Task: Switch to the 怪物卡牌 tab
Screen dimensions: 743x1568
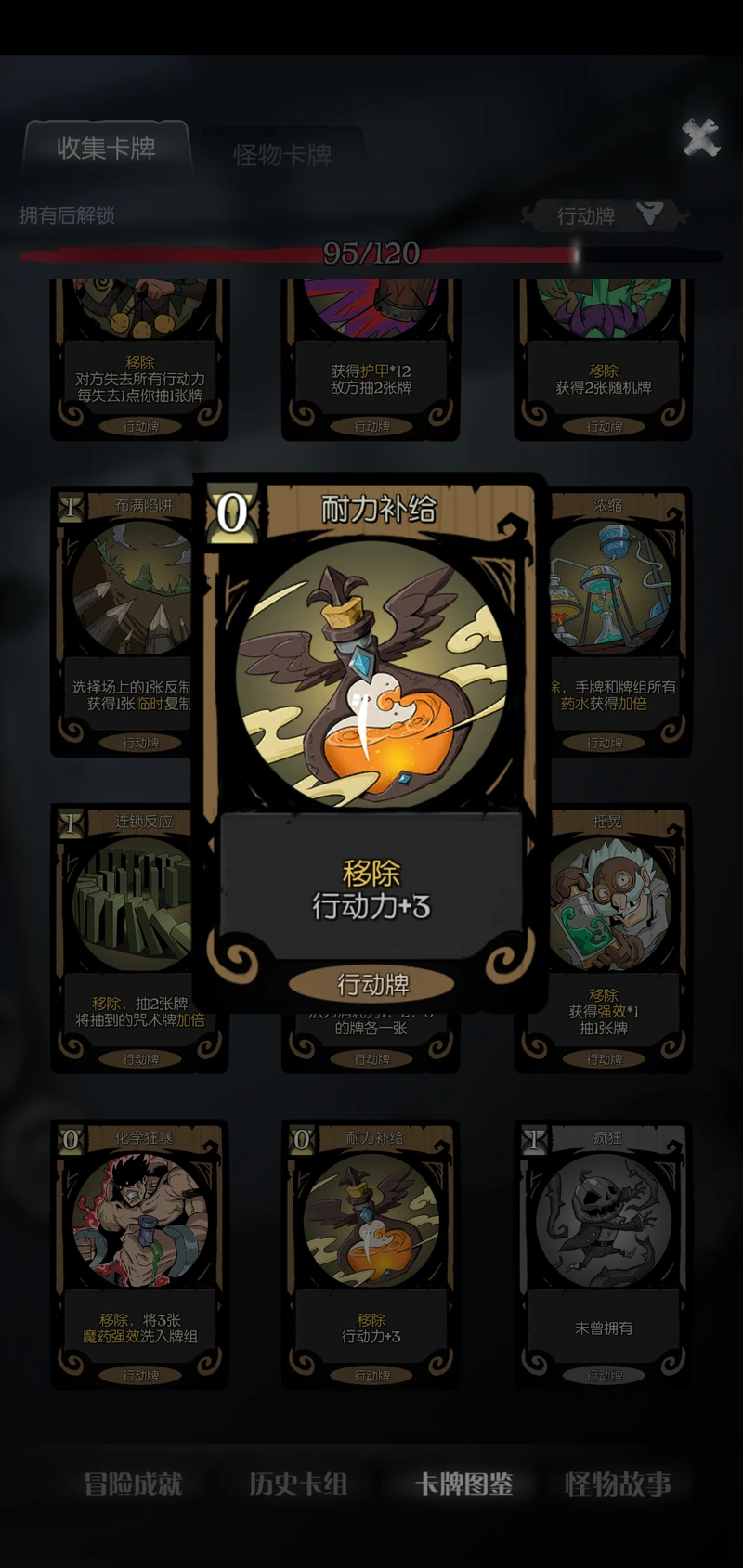Action: point(282,153)
